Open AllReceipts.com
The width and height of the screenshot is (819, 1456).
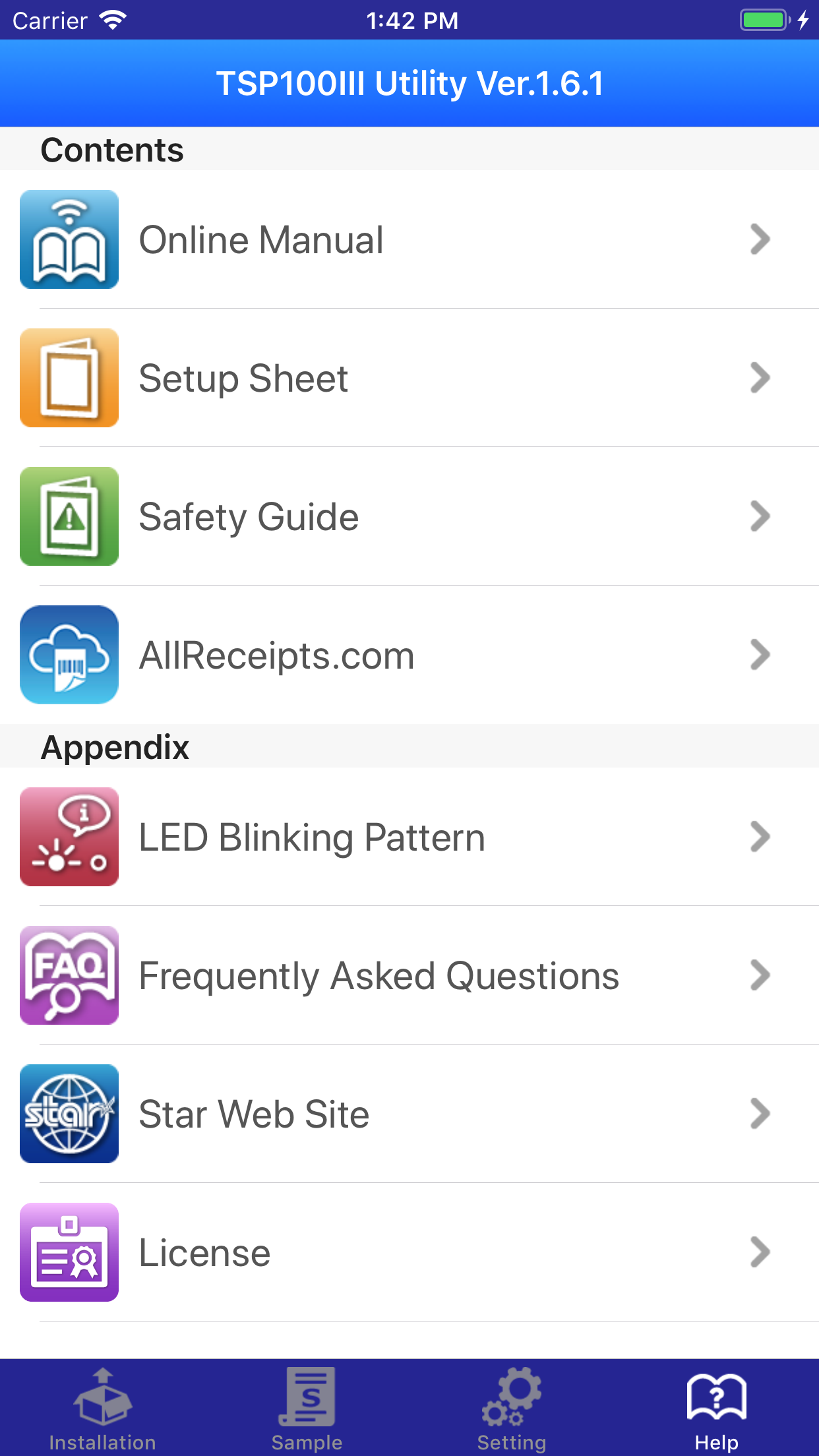click(x=409, y=655)
